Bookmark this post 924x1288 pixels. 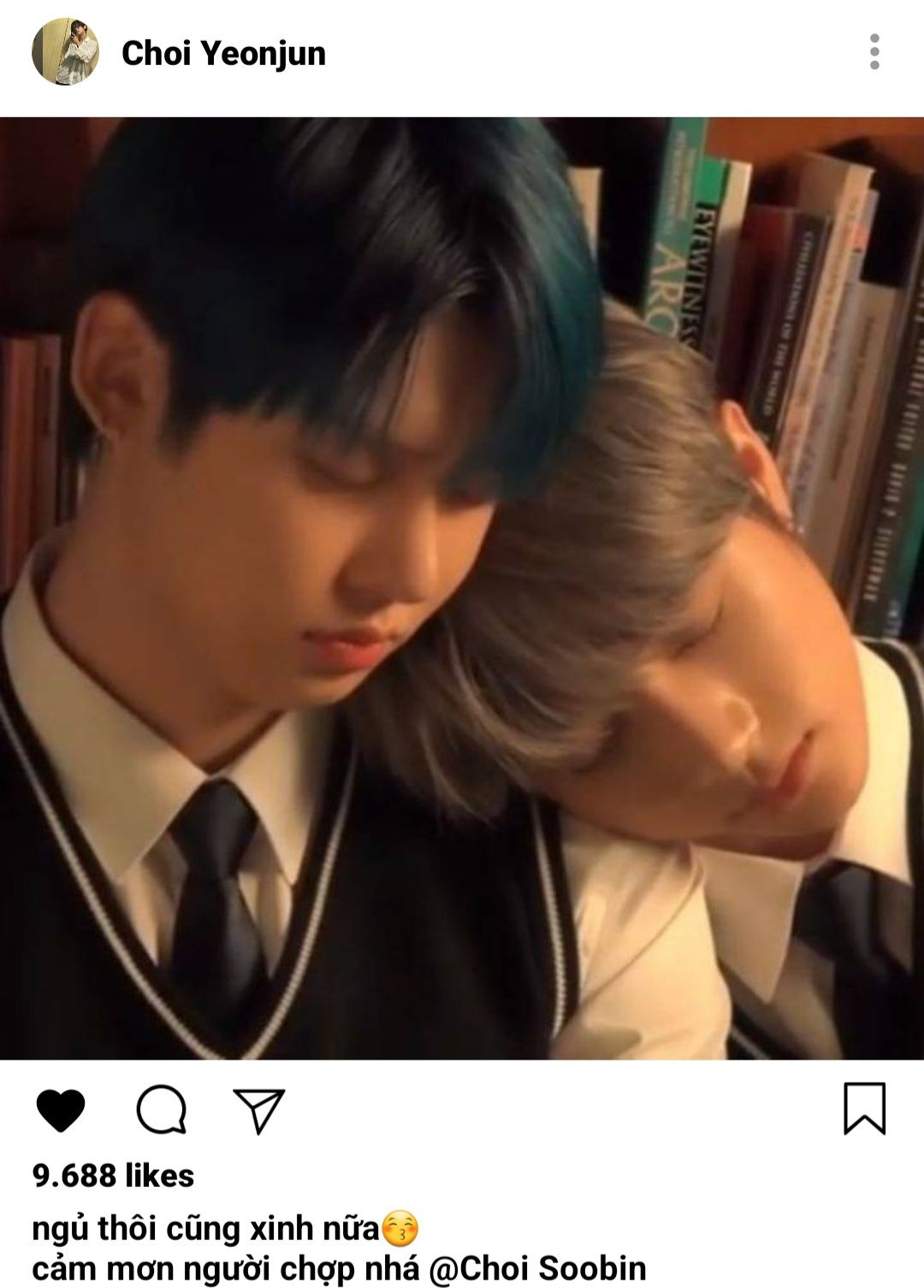point(864,1109)
